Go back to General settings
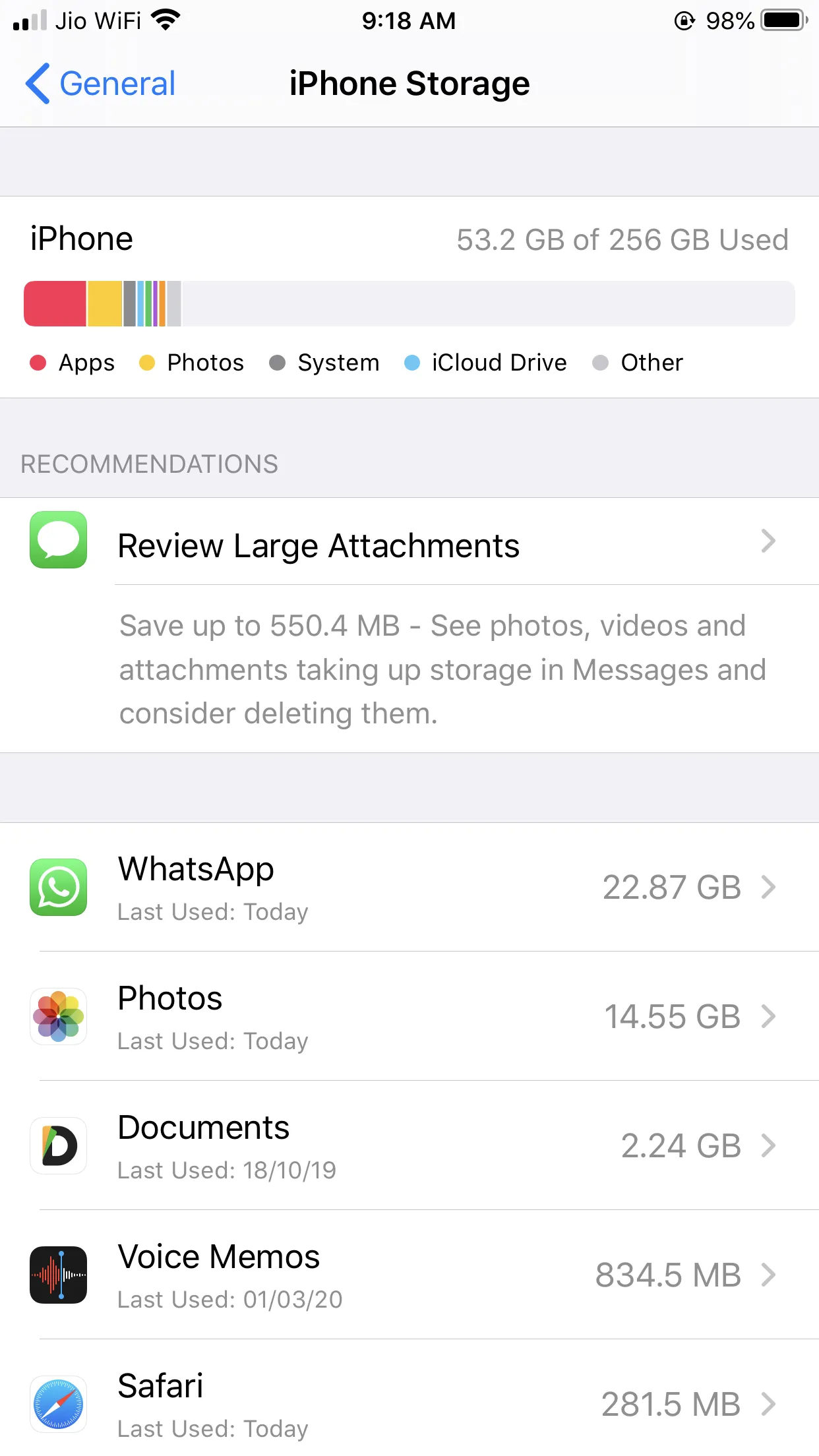 pos(100,84)
